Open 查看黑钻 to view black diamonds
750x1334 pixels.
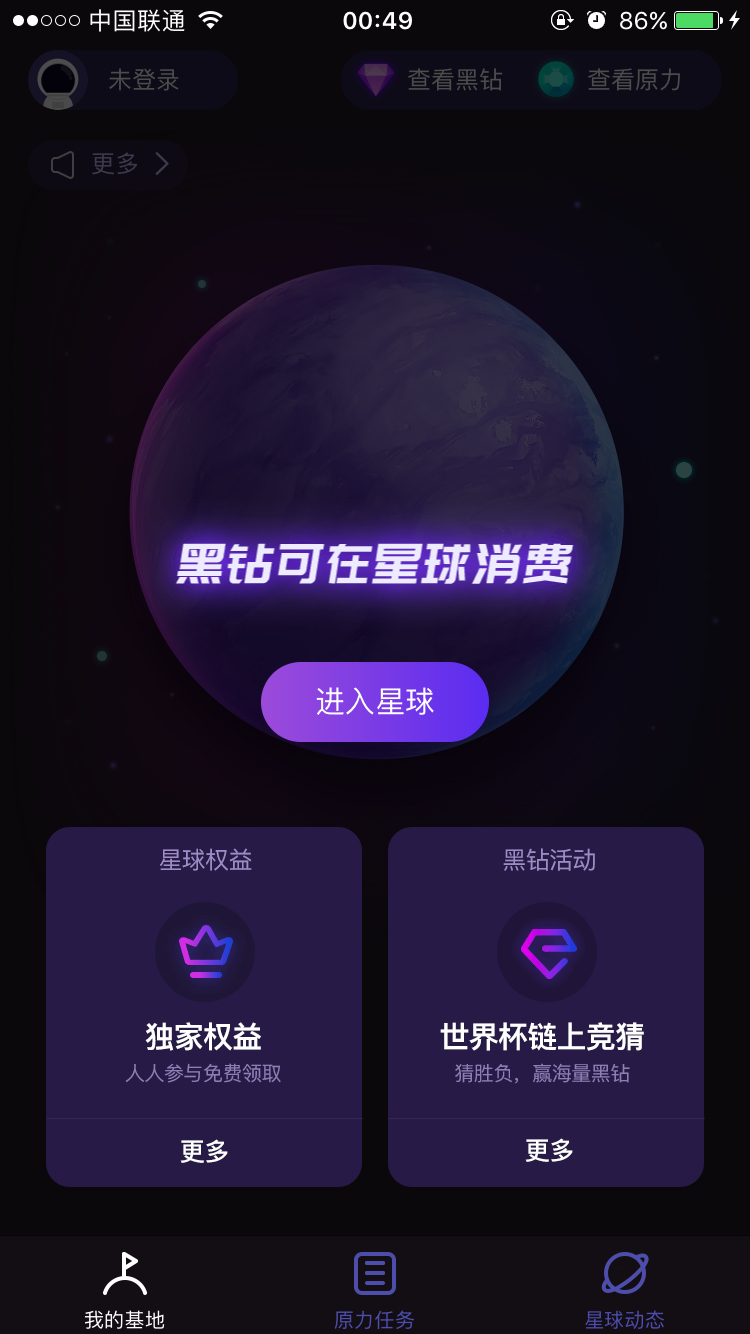(x=431, y=80)
